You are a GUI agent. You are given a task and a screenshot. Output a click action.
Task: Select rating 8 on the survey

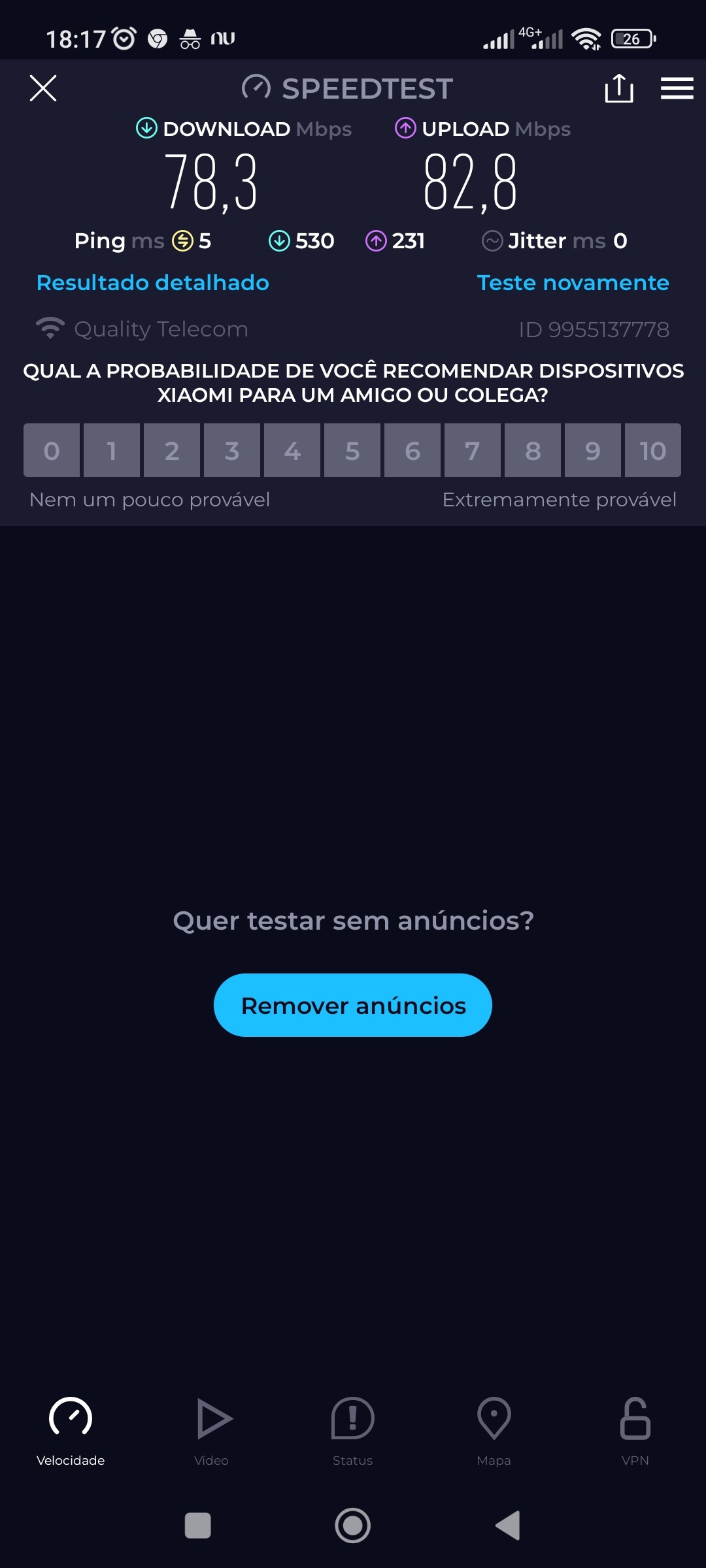click(533, 451)
